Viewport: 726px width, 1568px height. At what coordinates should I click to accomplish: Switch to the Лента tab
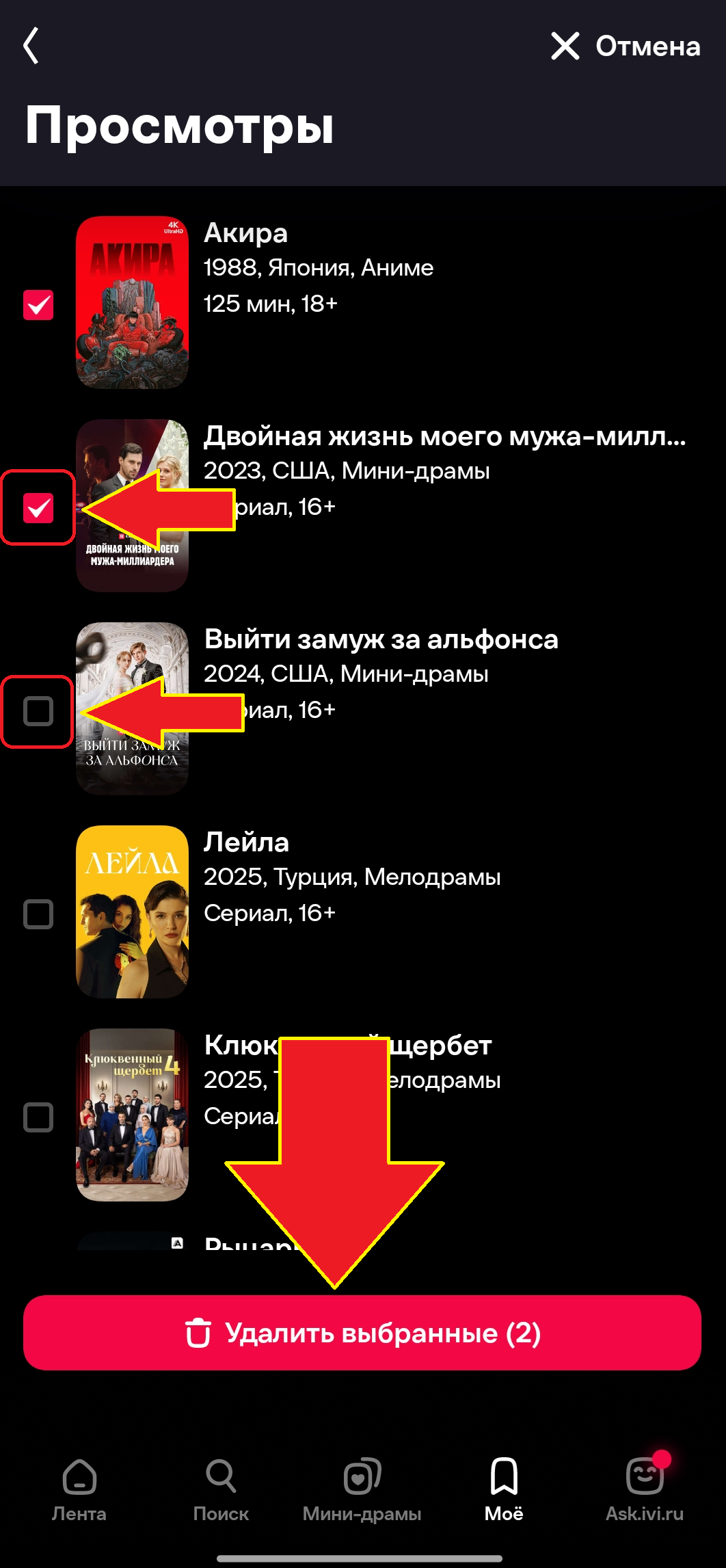pos(79,1490)
